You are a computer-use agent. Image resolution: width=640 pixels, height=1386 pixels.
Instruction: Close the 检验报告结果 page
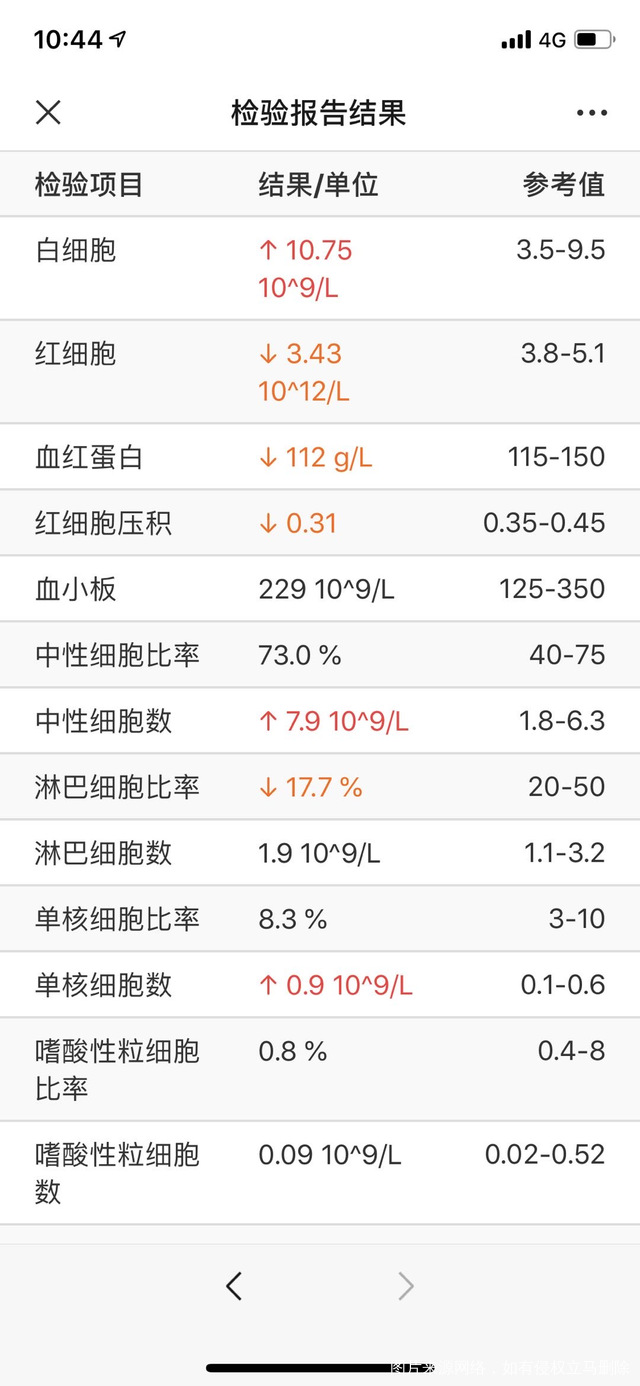(x=48, y=113)
